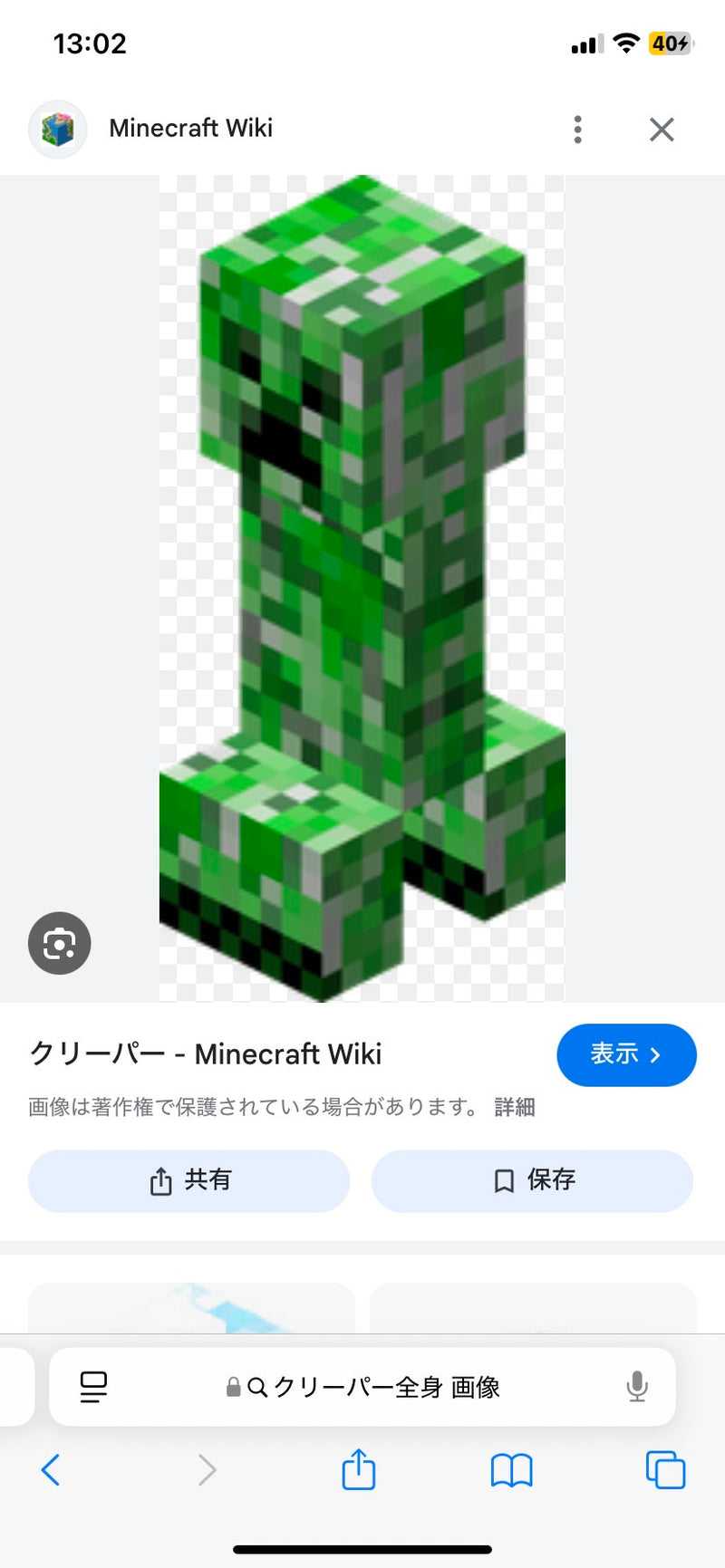Image resolution: width=725 pixels, height=1568 pixels.
Task: Close the image preview
Action: (662, 130)
